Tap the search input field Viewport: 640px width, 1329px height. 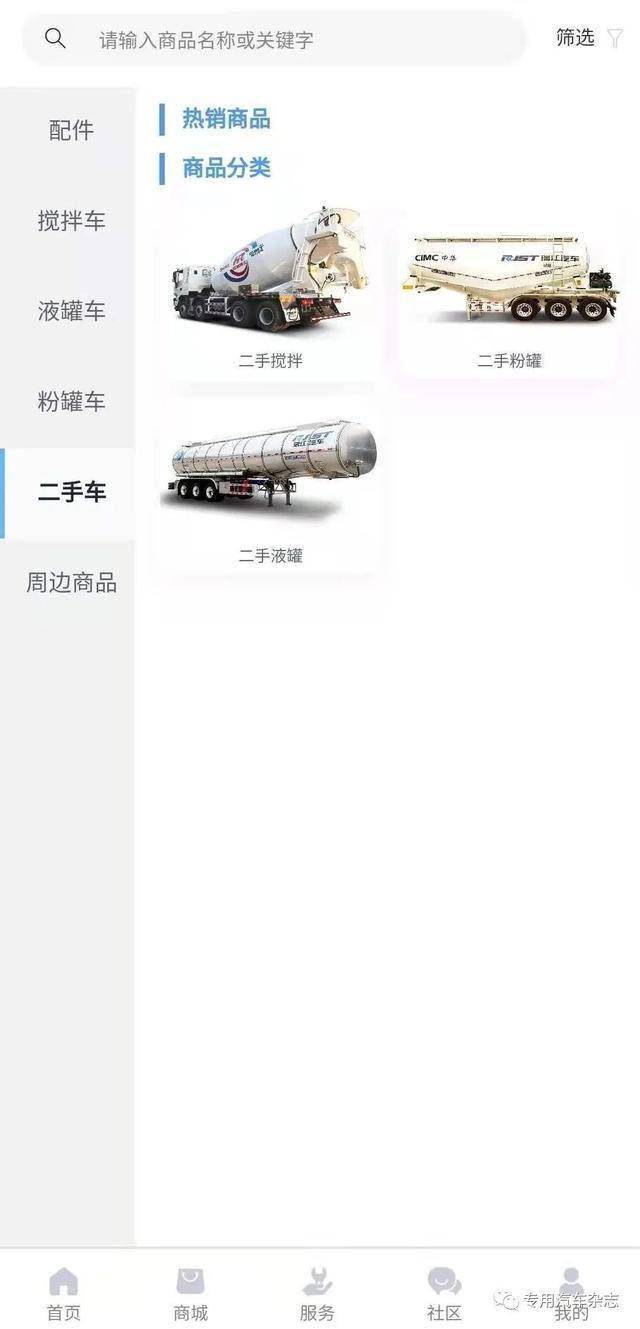point(290,40)
